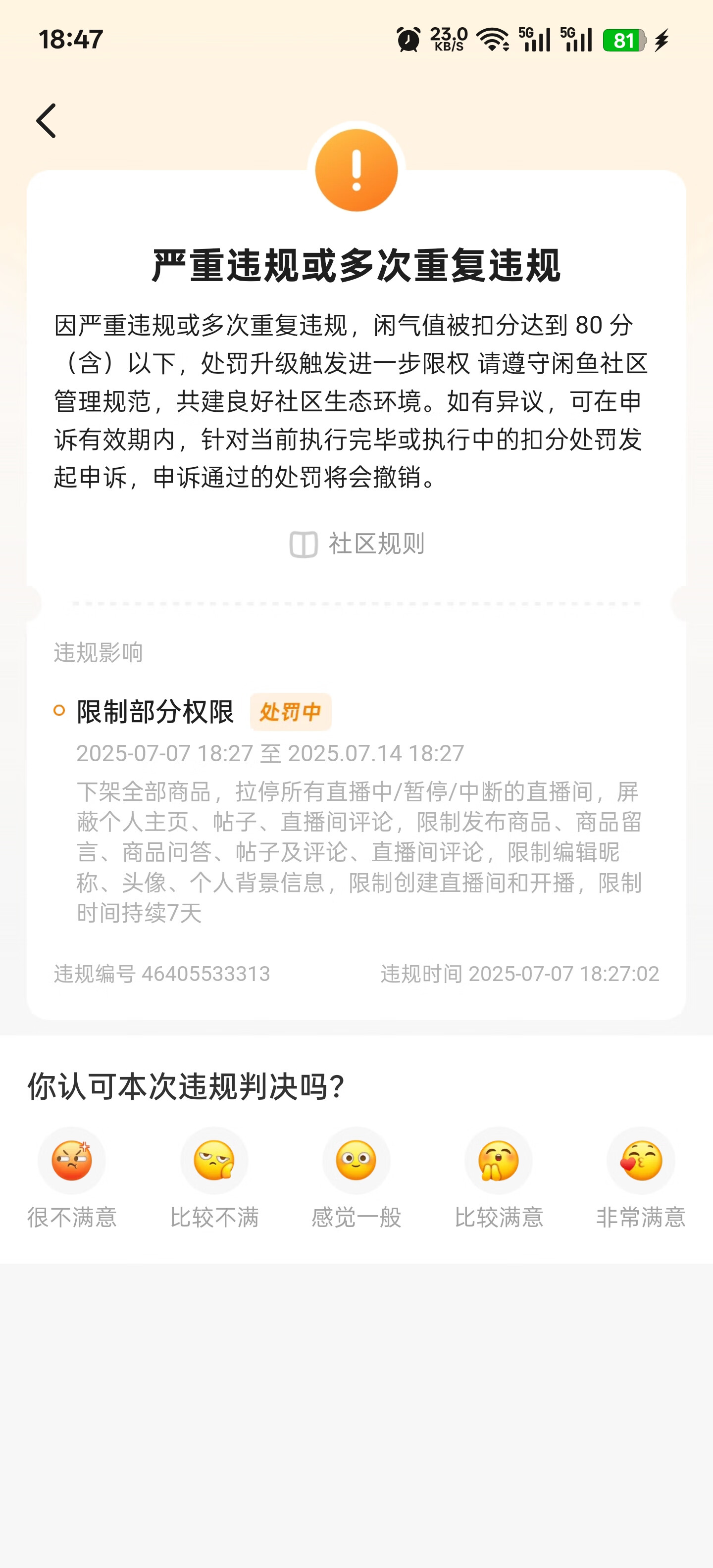The width and height of the screenshot is (713, 1568).
Task: Select the 比较不满 rating face
Action: coord(214,1161)
